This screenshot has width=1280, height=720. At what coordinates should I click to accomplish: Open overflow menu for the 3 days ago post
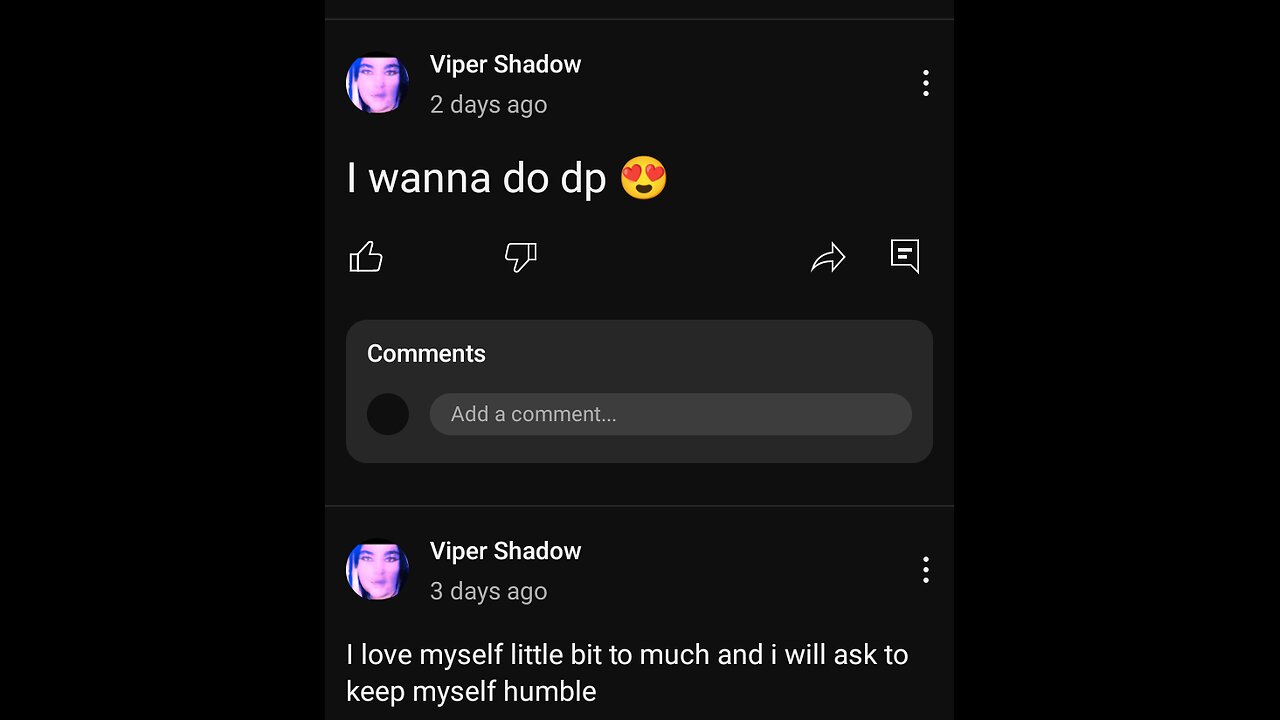point(926,570)
